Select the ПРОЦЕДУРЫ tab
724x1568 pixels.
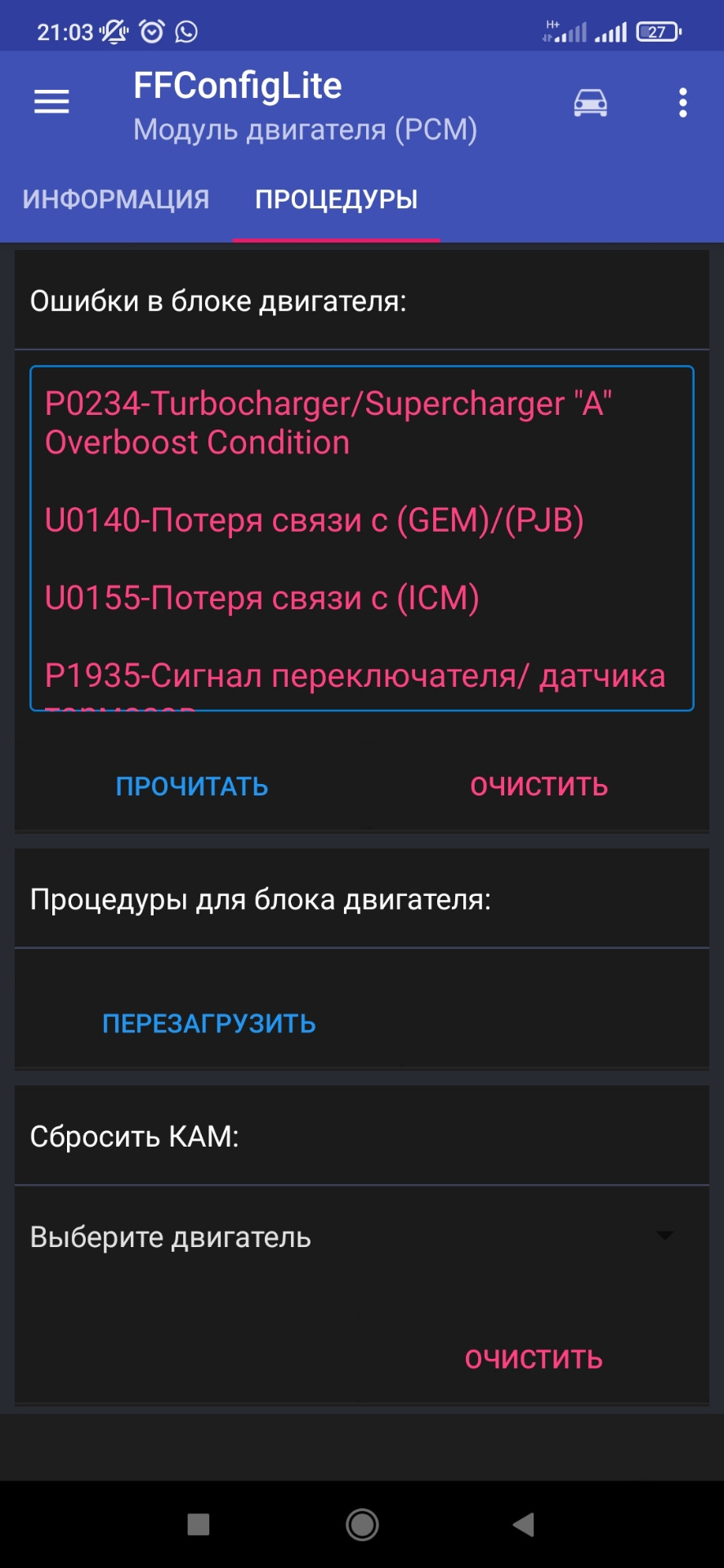(336, 199)
